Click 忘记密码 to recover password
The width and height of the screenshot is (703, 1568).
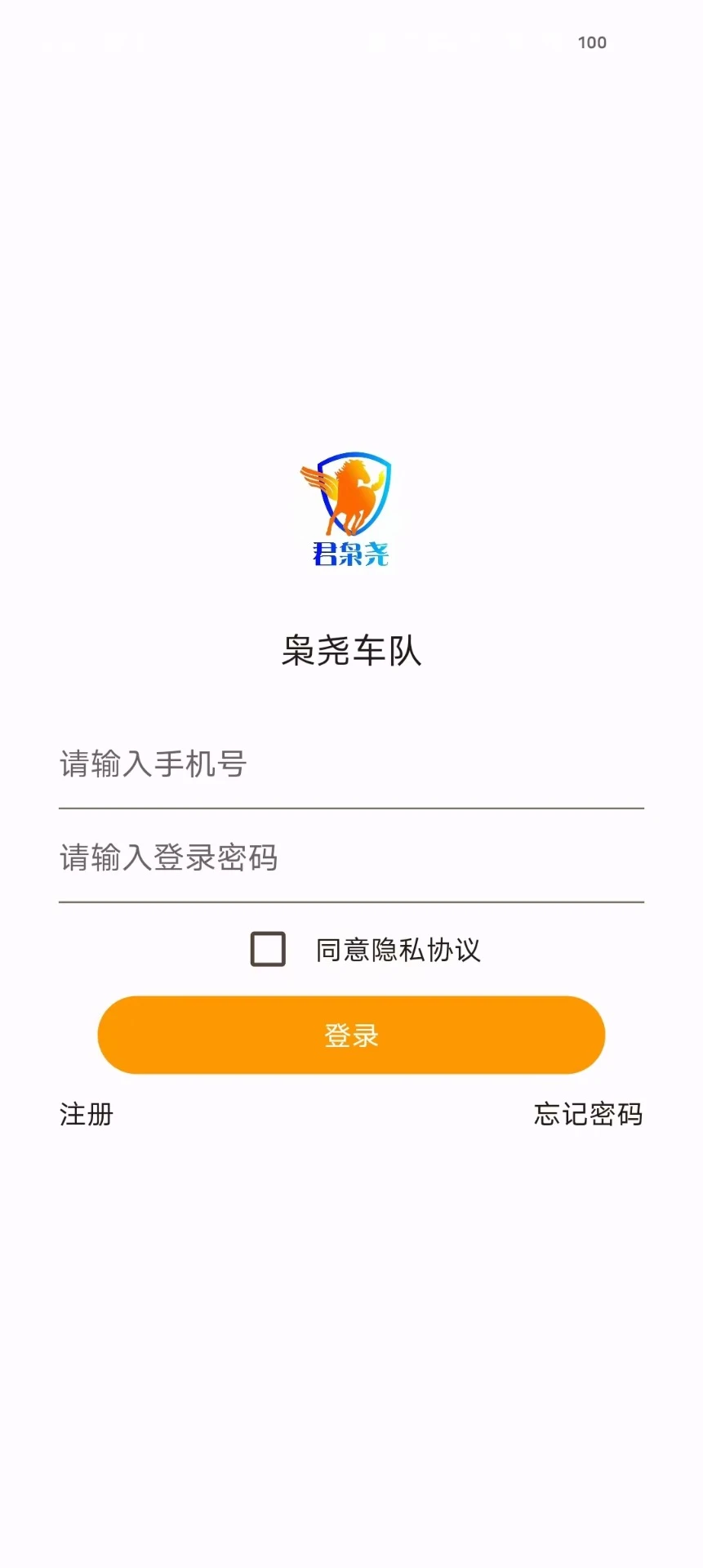coord(589,1114)
